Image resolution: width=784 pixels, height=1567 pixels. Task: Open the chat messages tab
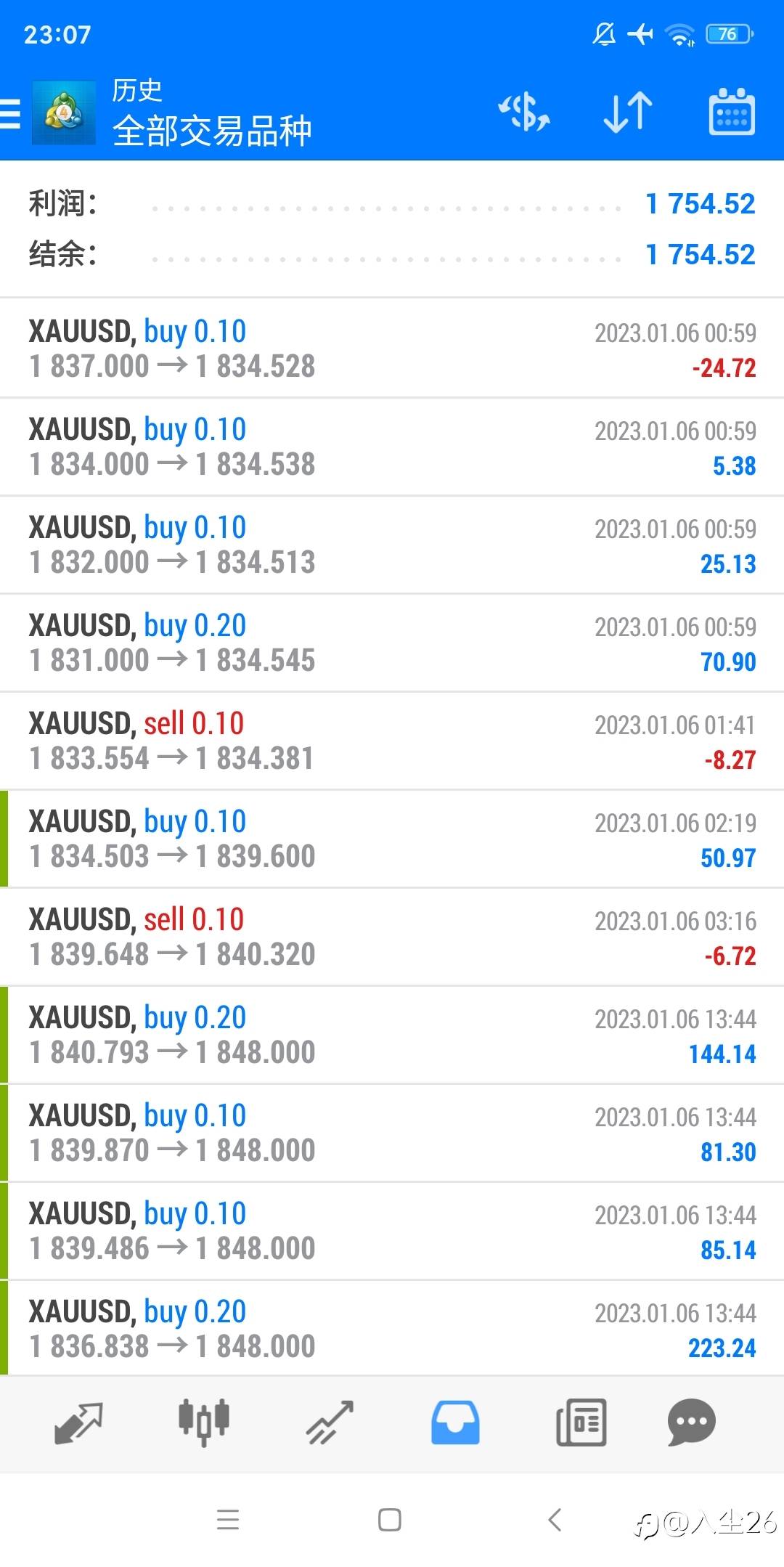tap(692, 1422)
